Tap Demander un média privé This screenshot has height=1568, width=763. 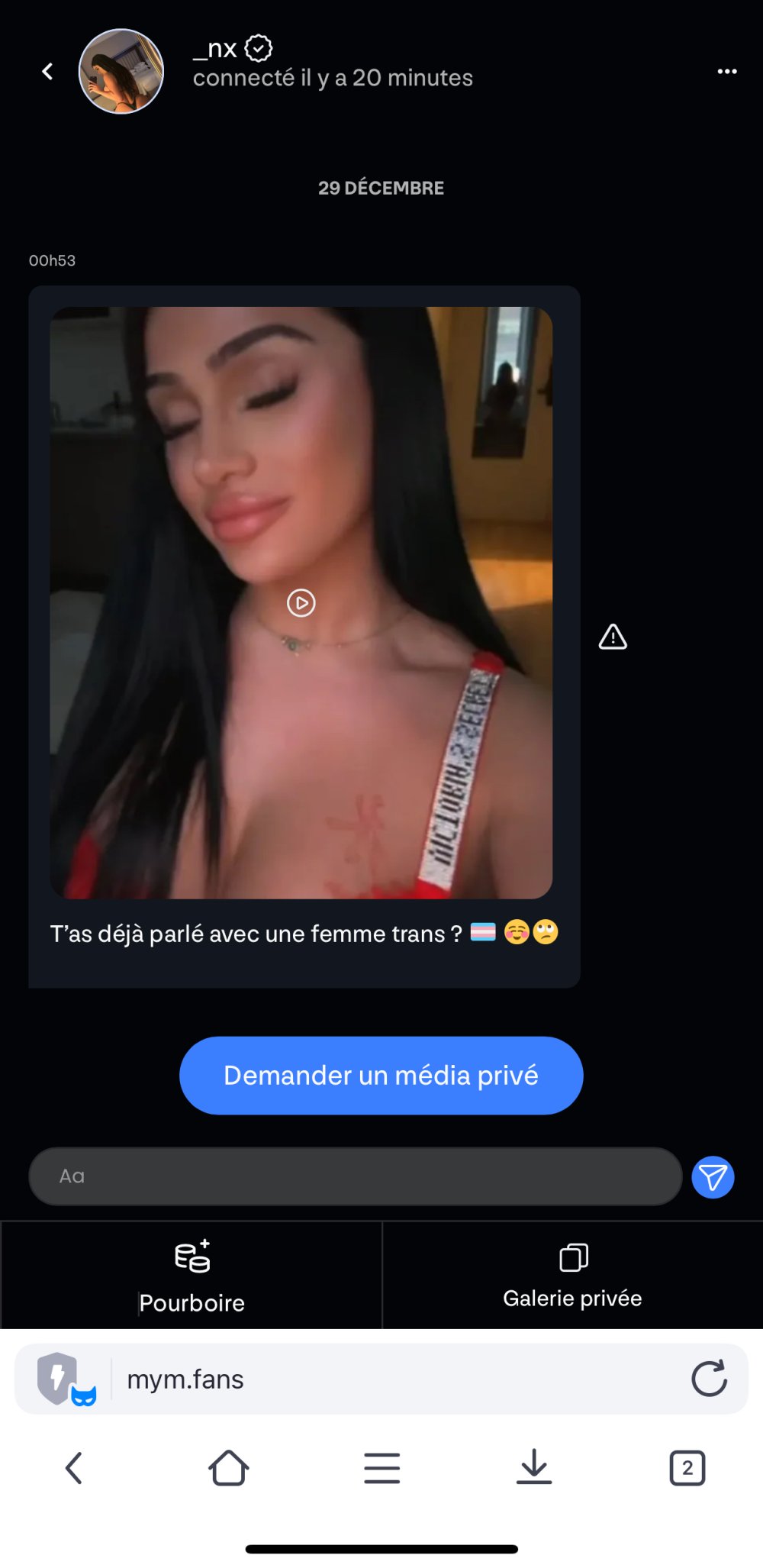coord(381,1075)
